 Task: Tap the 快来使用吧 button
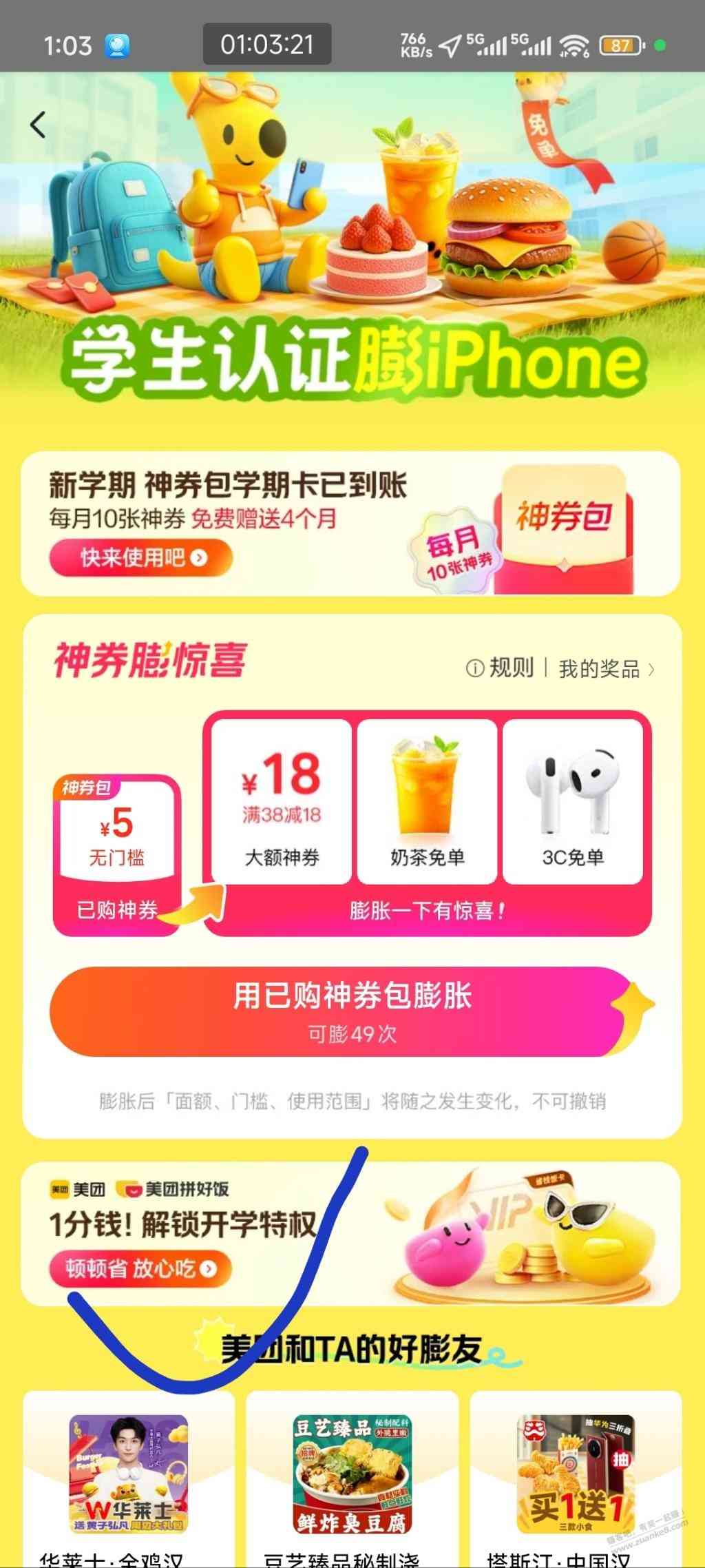141,557
